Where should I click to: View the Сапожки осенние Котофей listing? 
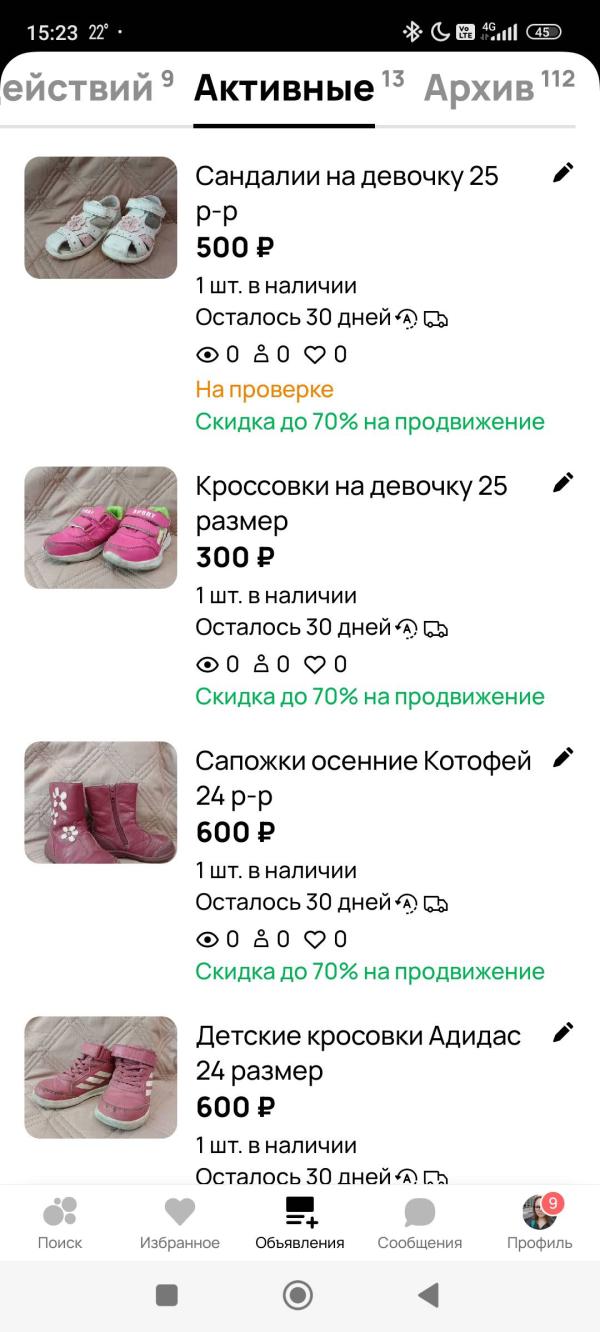[362, 777]
